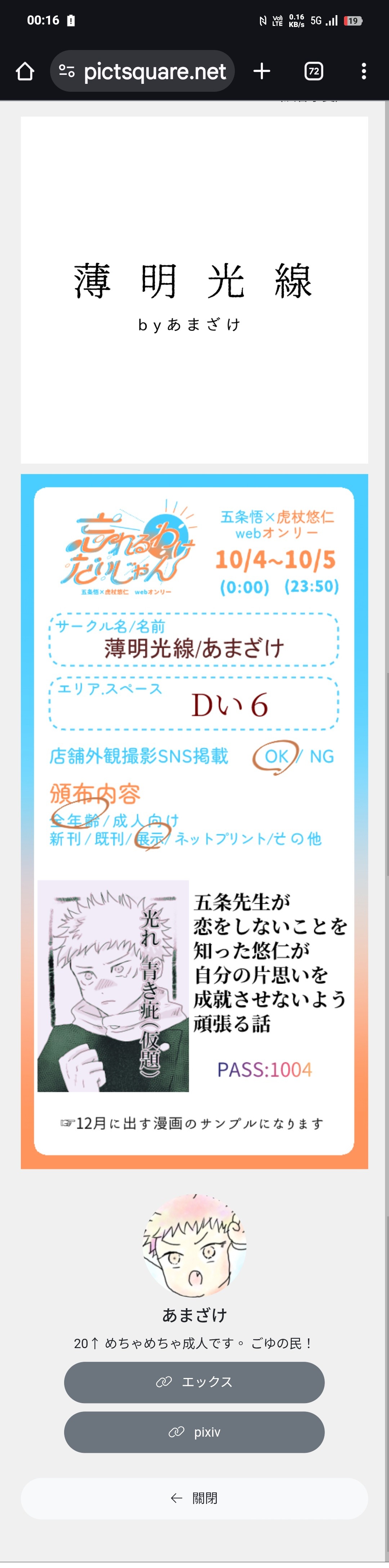The height and width of the screenshot is (1568, 389).
Task: Close the circle details with 關閉
Action: (194, 1499)
